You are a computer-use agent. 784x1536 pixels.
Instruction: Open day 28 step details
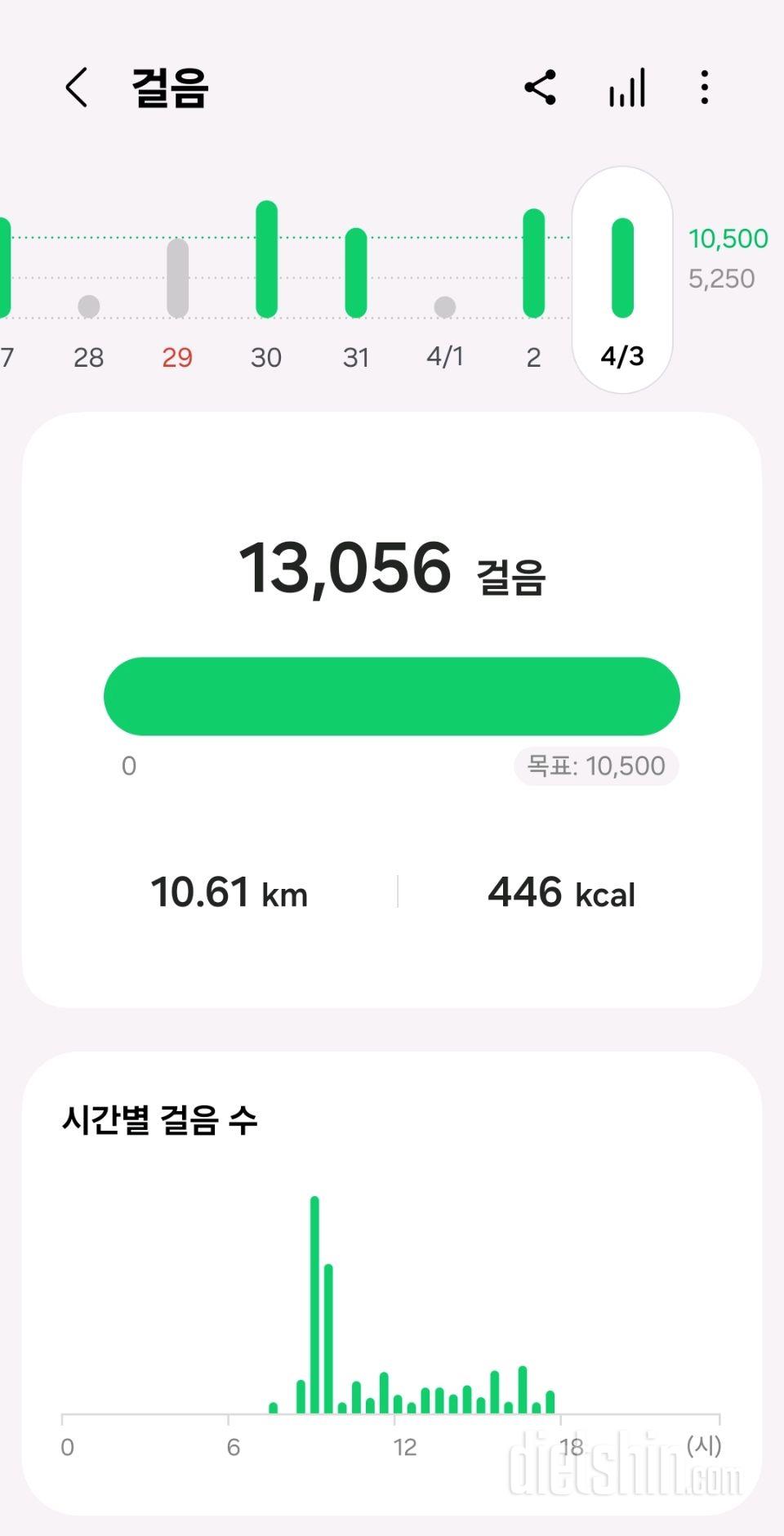coord(89,357)
